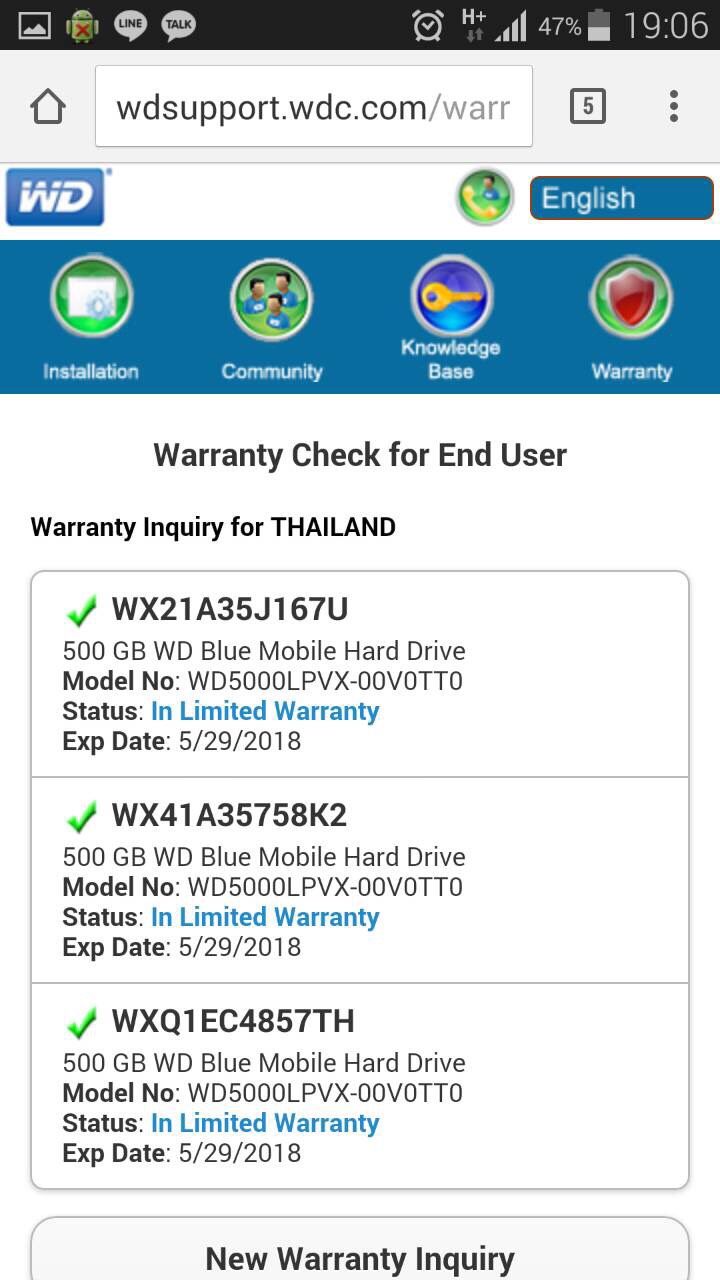
Task: Open the Knowledge Base section
Action: pos(451,317)
